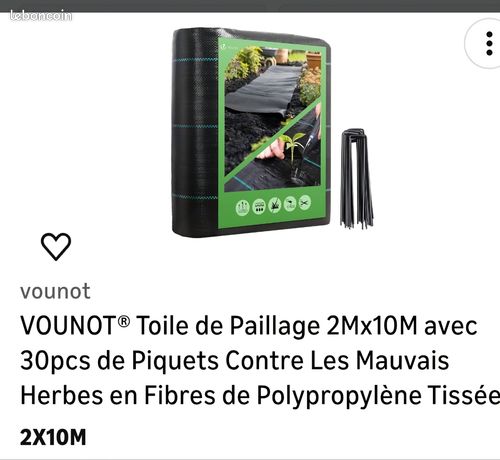The width and height of the screenshot is (500, 460).
Task: Open the vounot brand link
Action: coord(55,291)
